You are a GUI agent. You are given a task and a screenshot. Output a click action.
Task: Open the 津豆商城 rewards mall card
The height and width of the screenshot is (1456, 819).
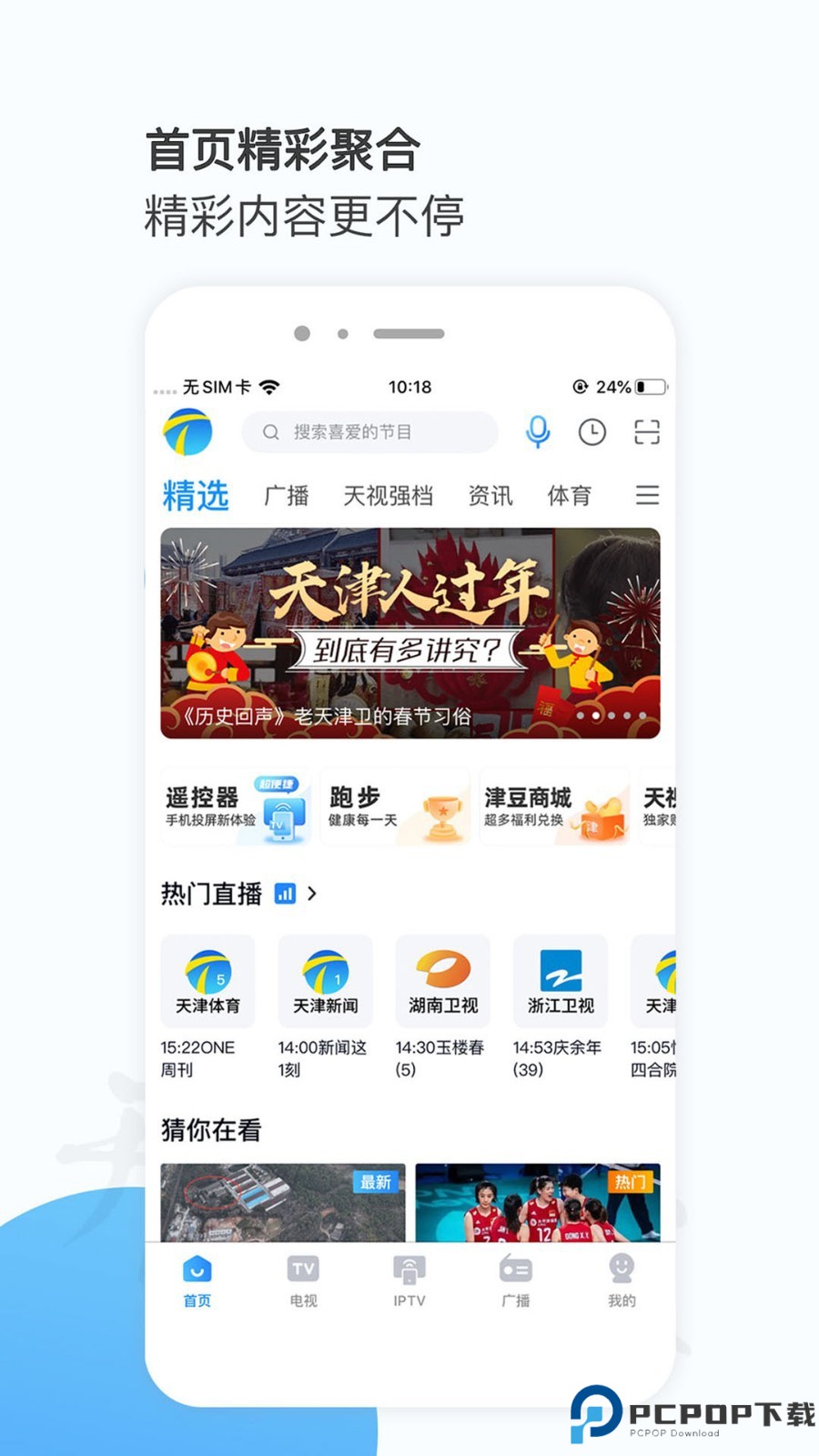point(553,806)
